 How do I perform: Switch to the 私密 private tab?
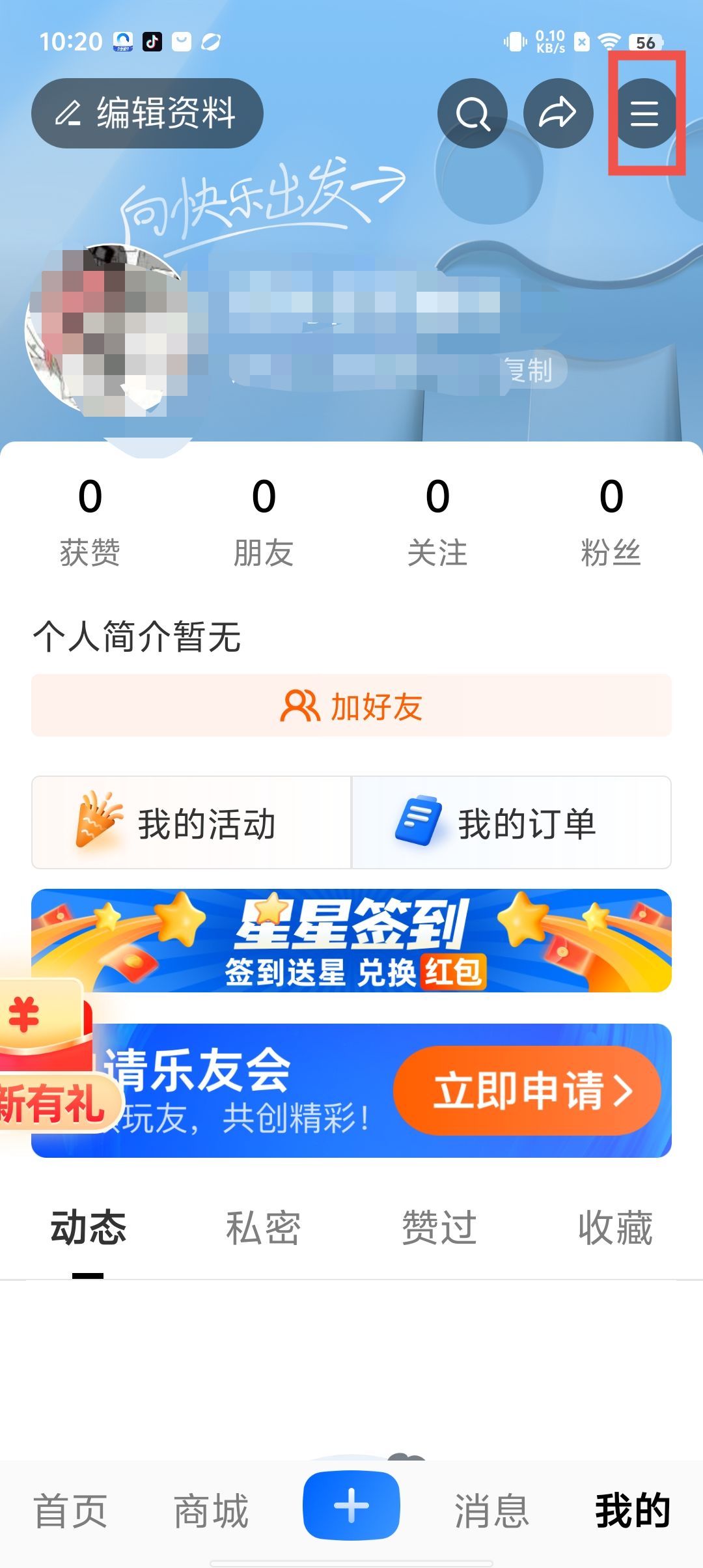point(263,1228)
